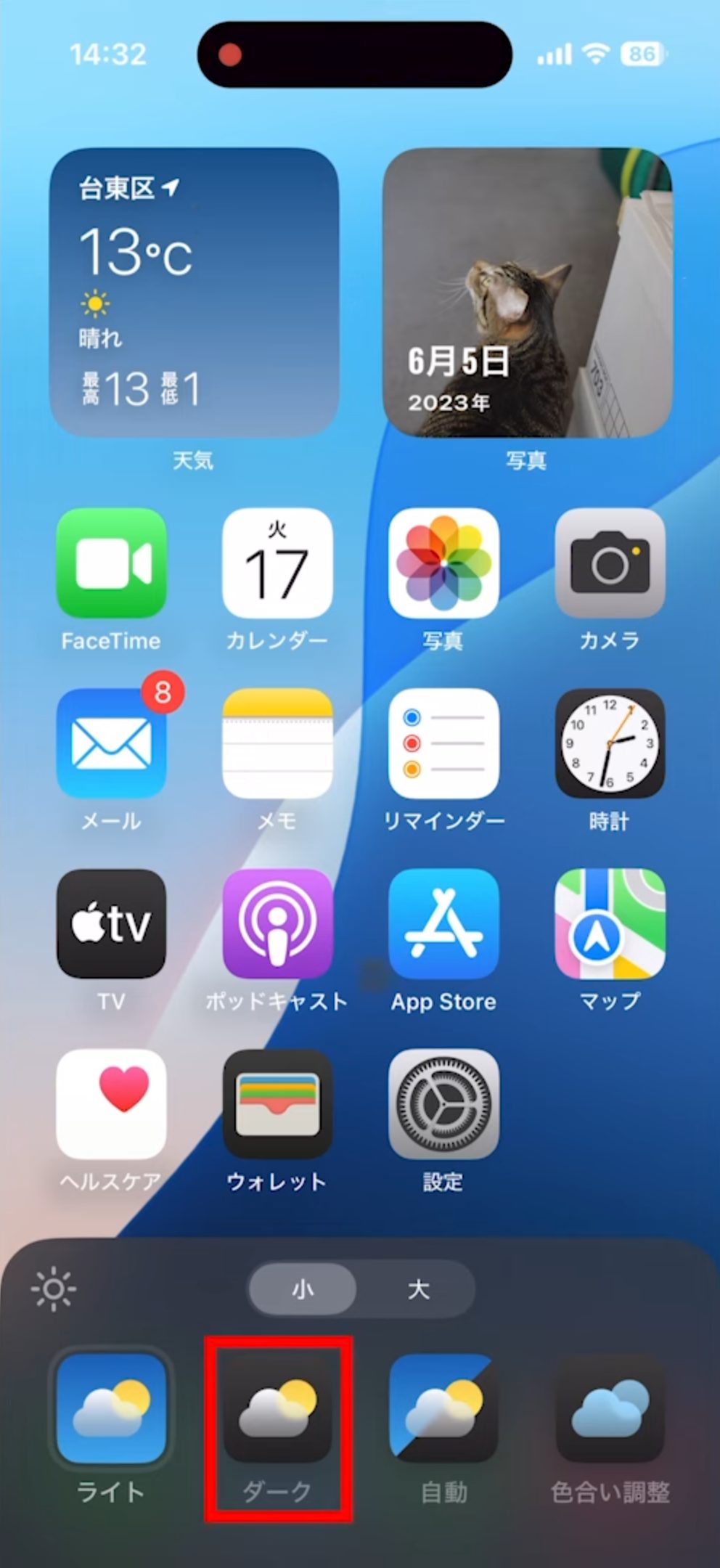Select the ダーク icon style
Screen dimensions: 720x1568
(x=277, y=1408)
